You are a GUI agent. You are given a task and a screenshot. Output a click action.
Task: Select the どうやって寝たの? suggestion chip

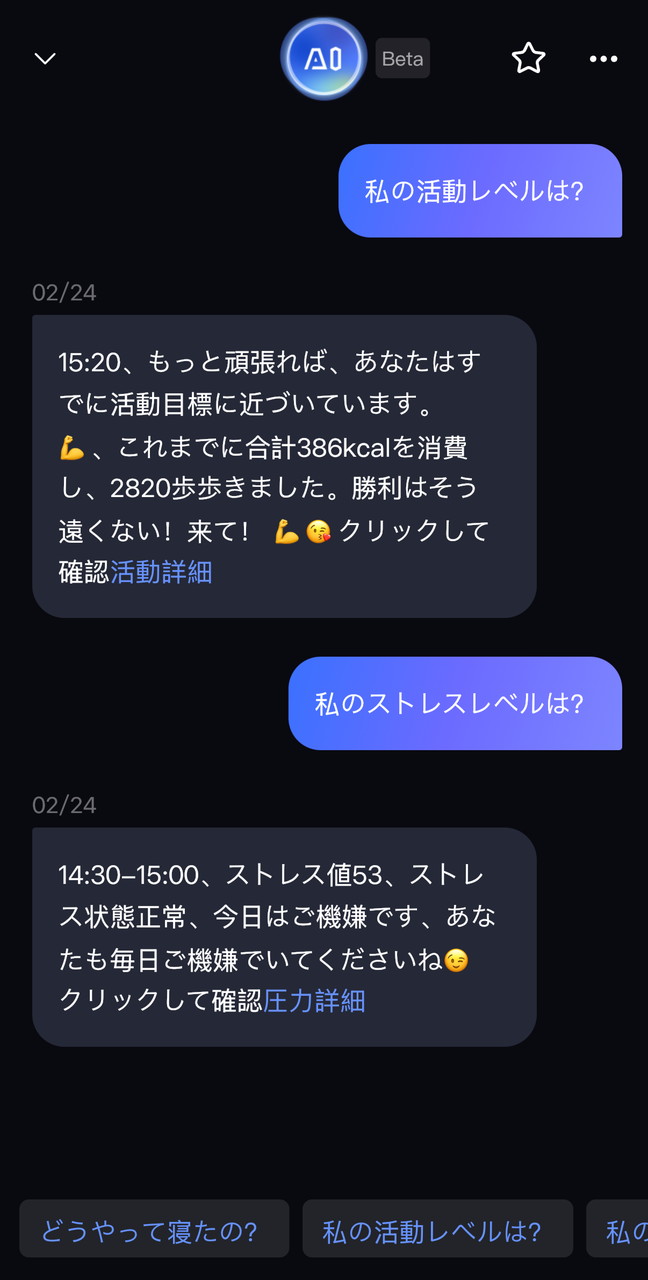(x=154, y=1230)
